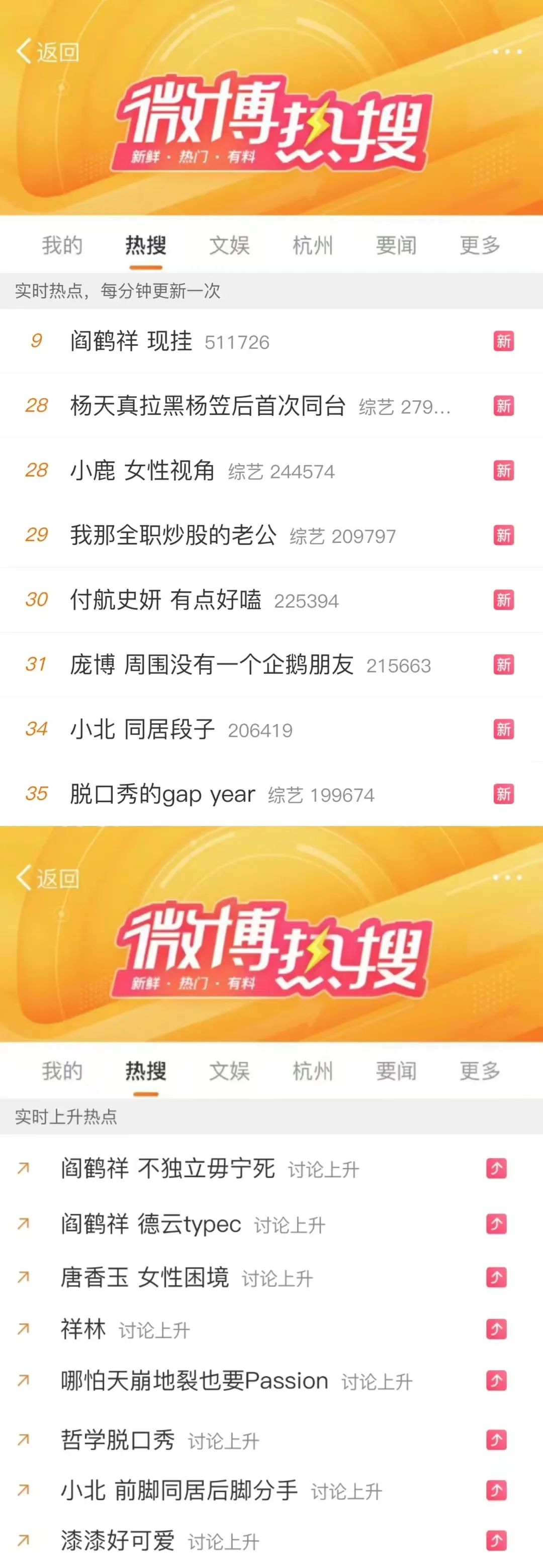Open hot search 阎鹤祥 现挂
Viewport: 543px width, 1568px height.
pos(131,341)
